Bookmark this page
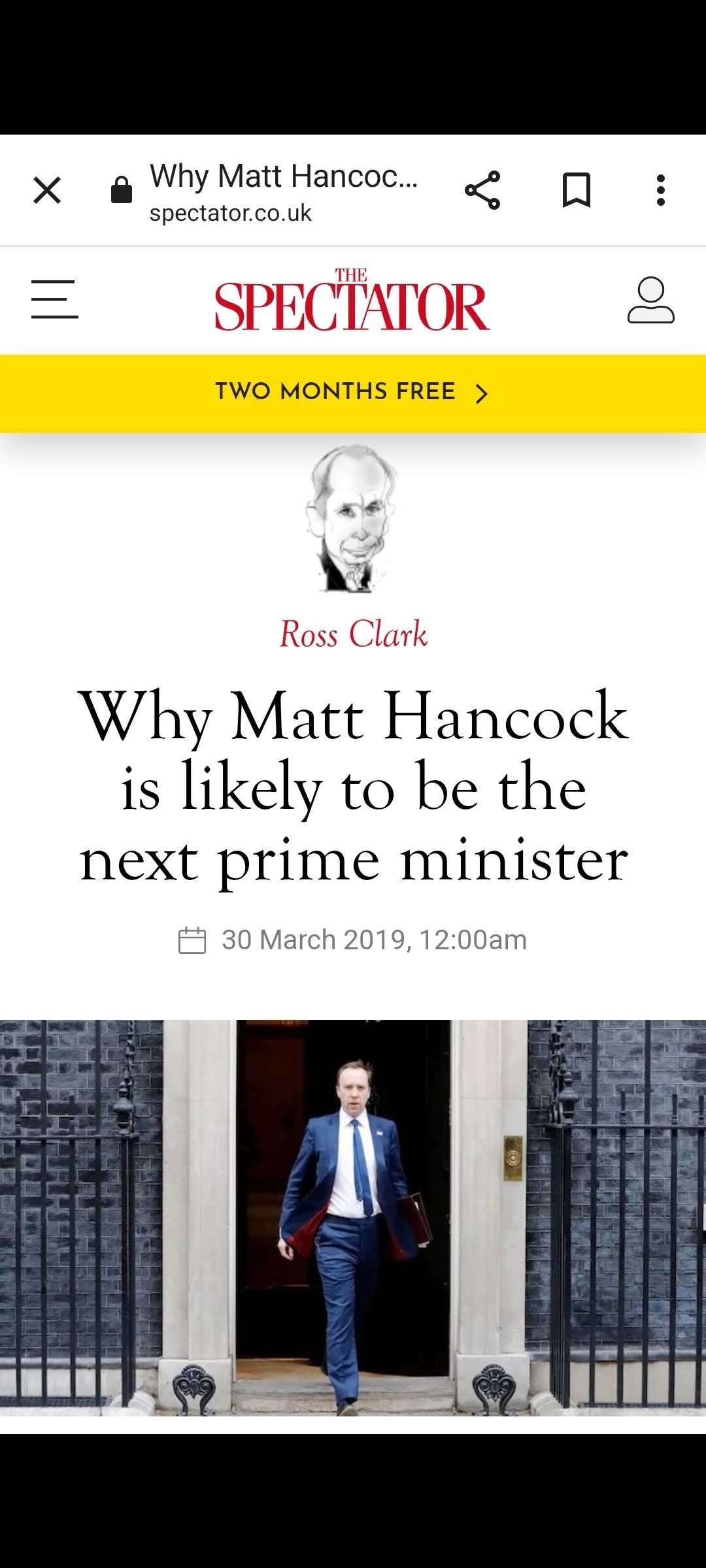706x1568 pixels. click(577, 191)
